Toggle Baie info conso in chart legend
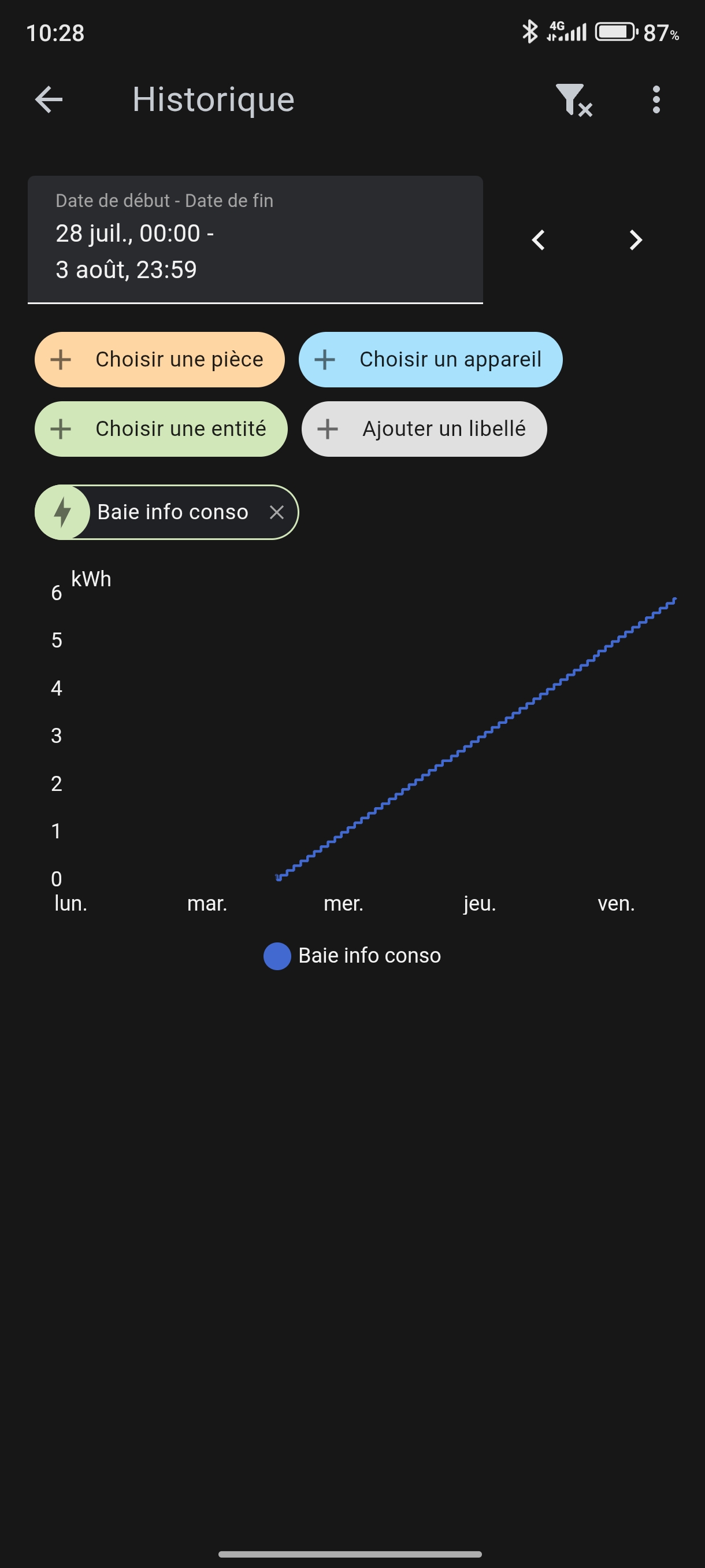The image size is (705, 1568). (x=352, y=956)
